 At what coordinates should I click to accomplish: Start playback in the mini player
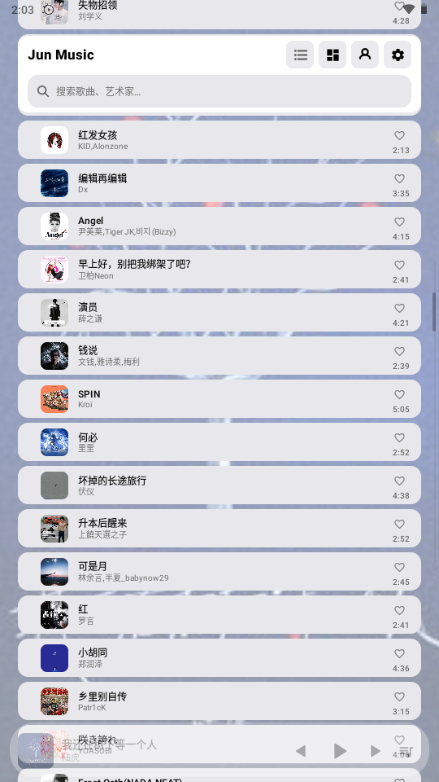[340, 751]
